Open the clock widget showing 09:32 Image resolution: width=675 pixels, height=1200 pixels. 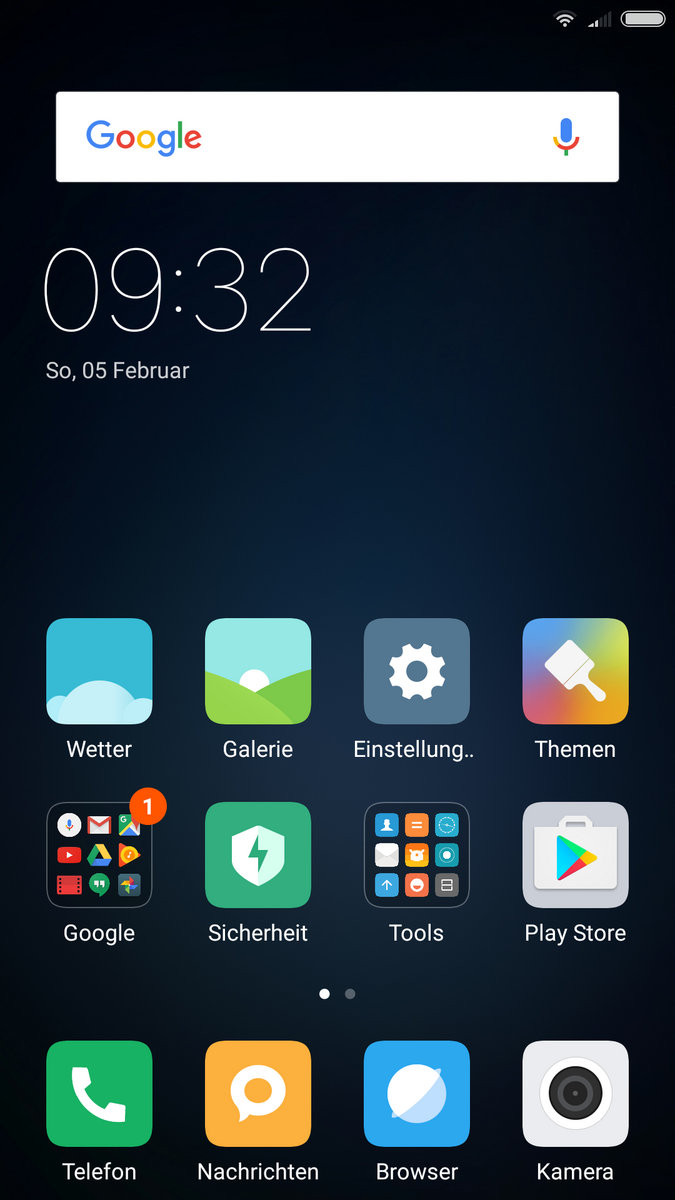tap(178, 290)
